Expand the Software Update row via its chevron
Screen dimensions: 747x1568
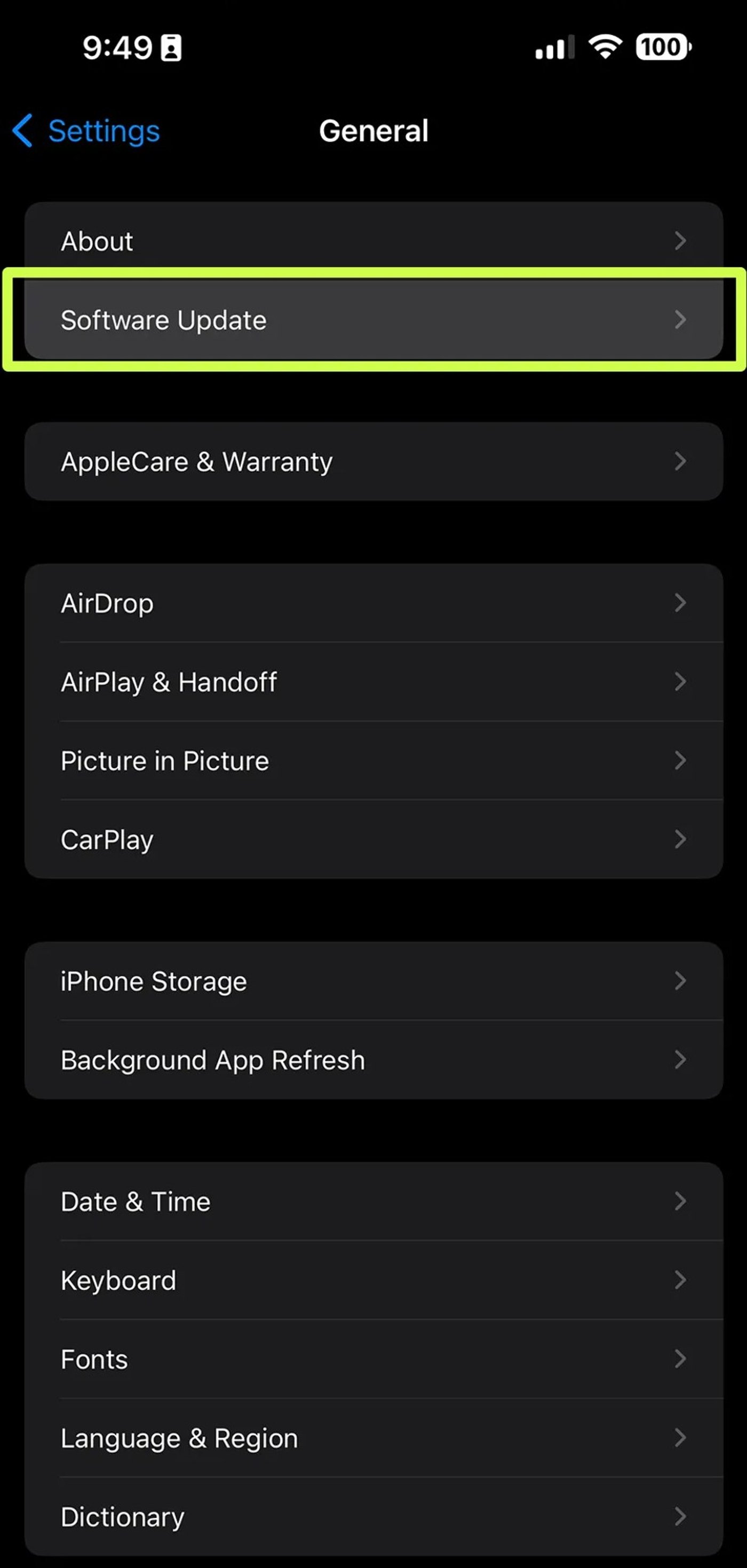point(681,320)
